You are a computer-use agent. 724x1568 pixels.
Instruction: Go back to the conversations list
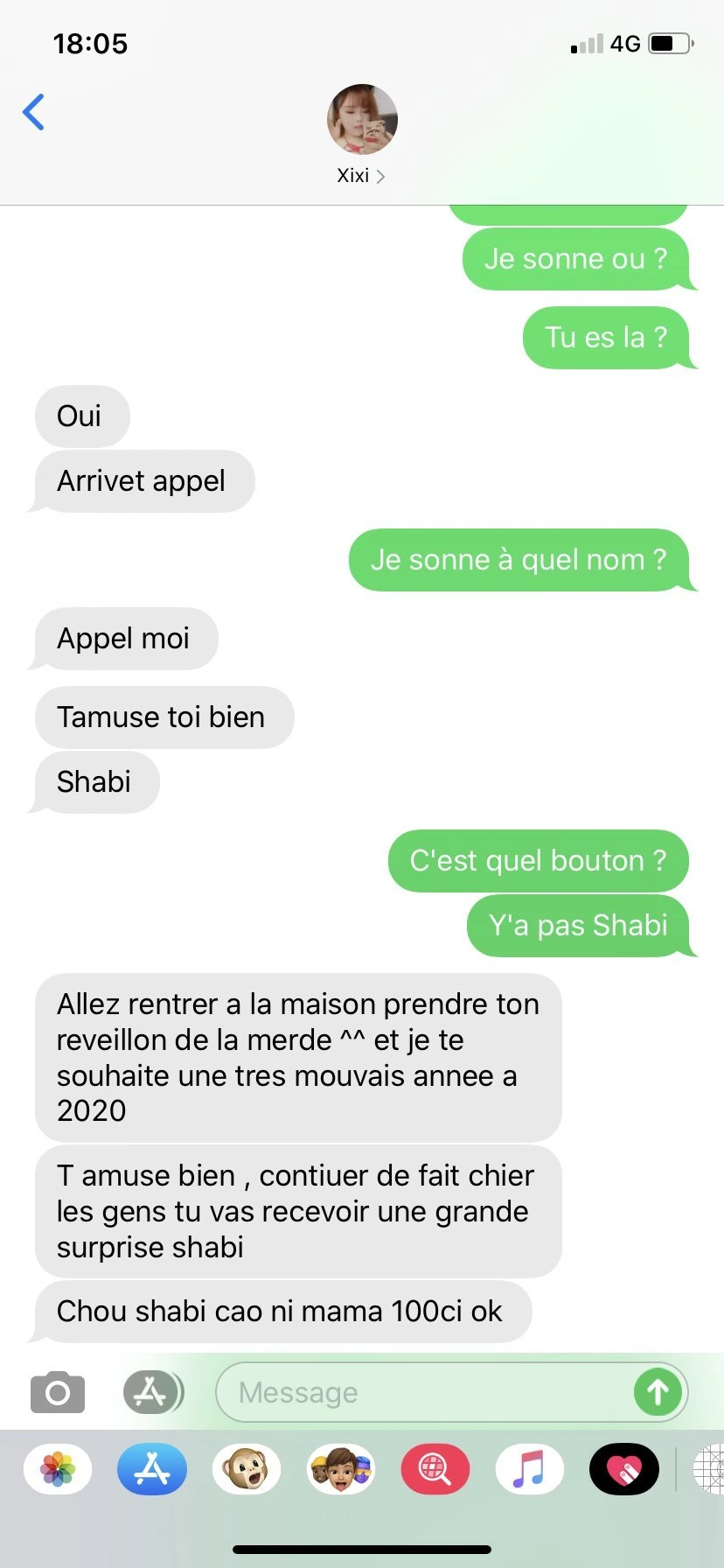[34, 112]
